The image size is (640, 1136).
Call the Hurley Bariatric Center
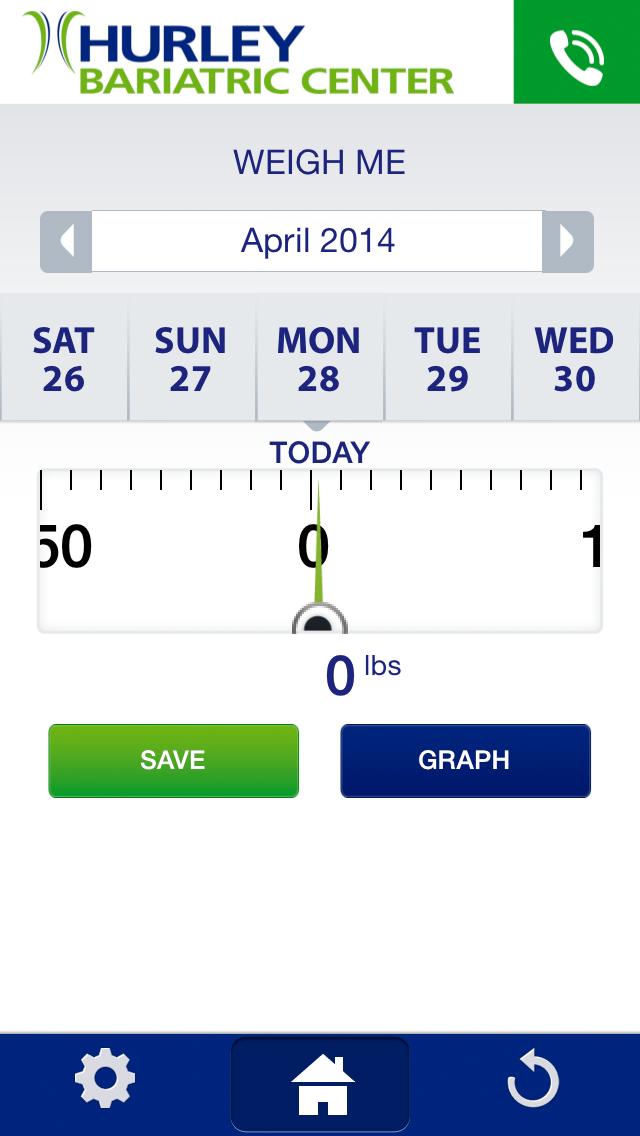point(576,52)
